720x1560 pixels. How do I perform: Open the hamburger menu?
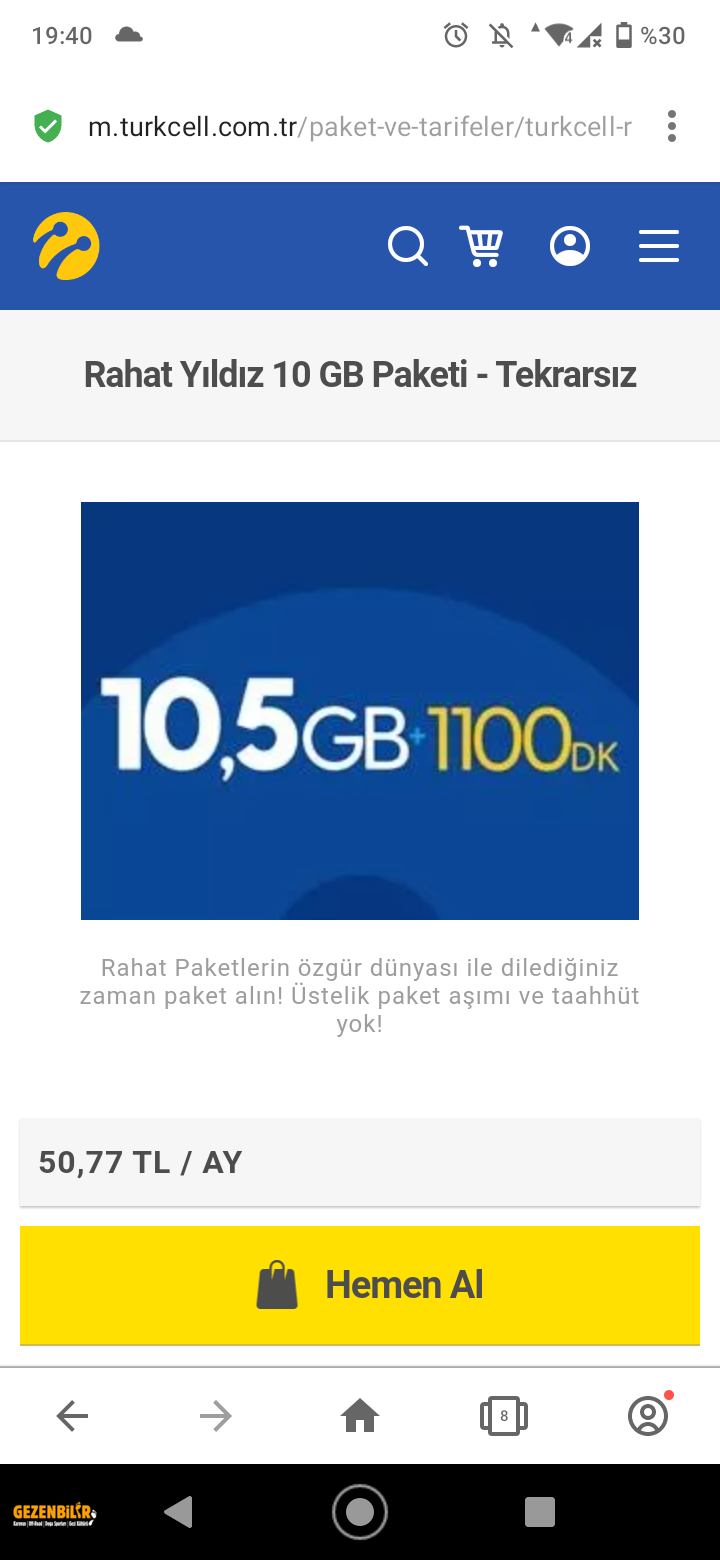click(x=659, y=246)
